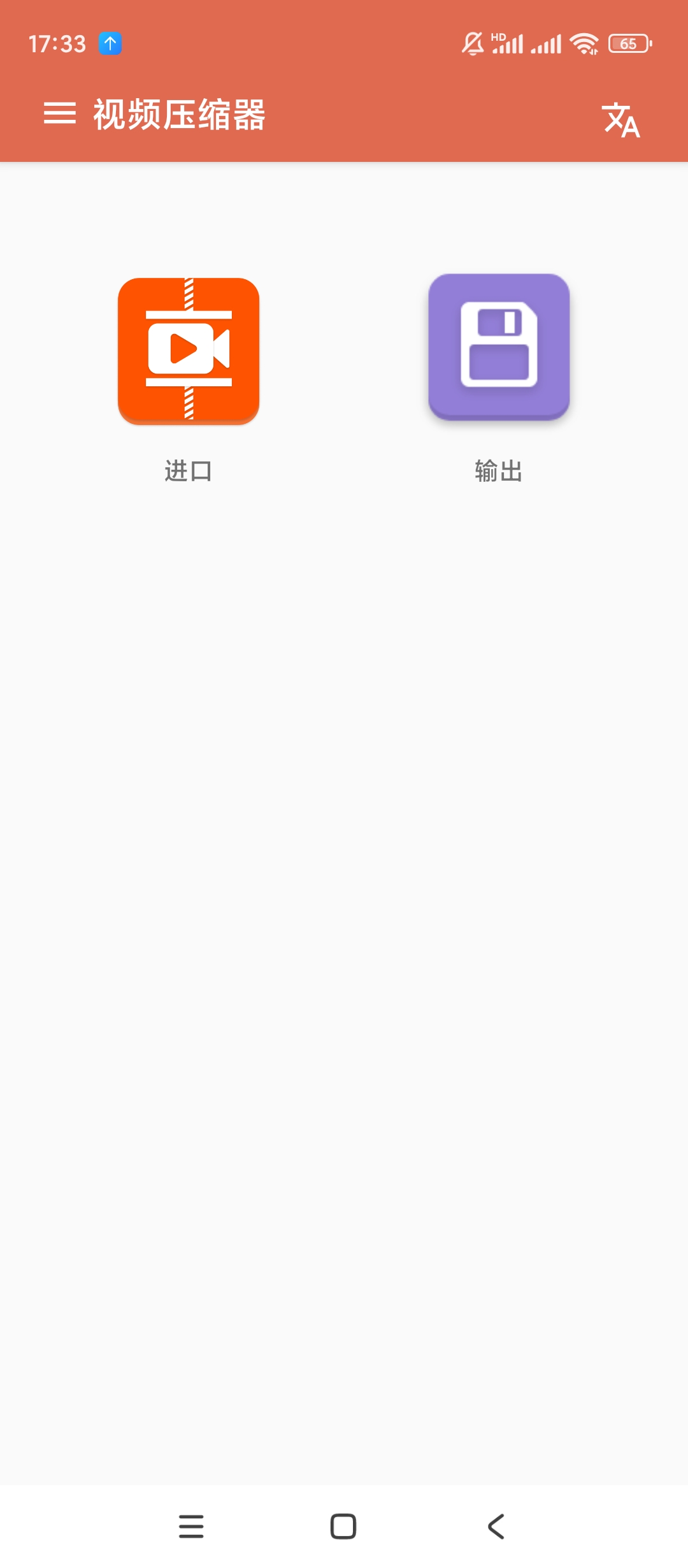Select the 进口 label below the orange icon
Screen dimensions: 688x1568
point(188,471)
